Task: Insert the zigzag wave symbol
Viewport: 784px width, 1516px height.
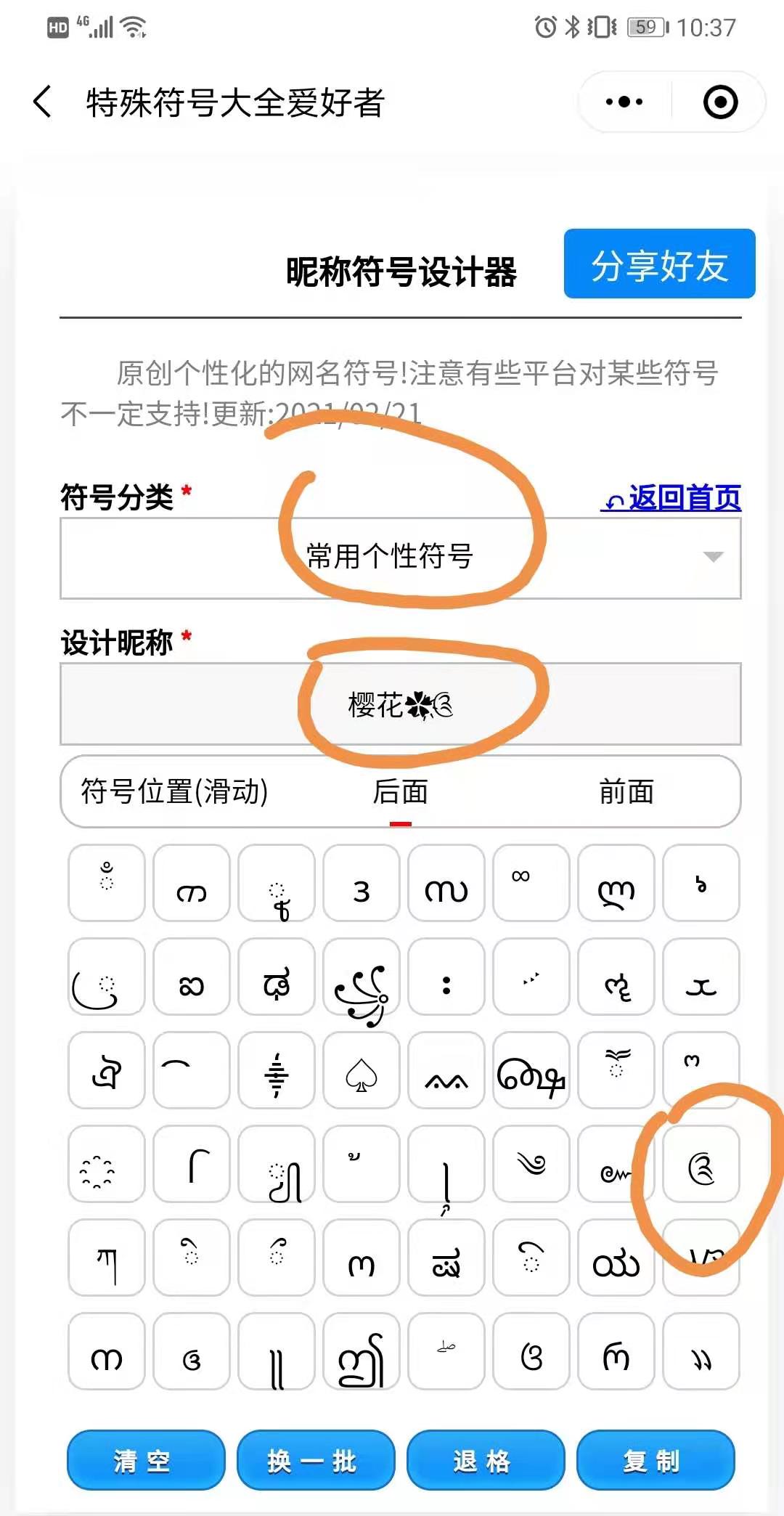Action: [x=446, y=1070]
